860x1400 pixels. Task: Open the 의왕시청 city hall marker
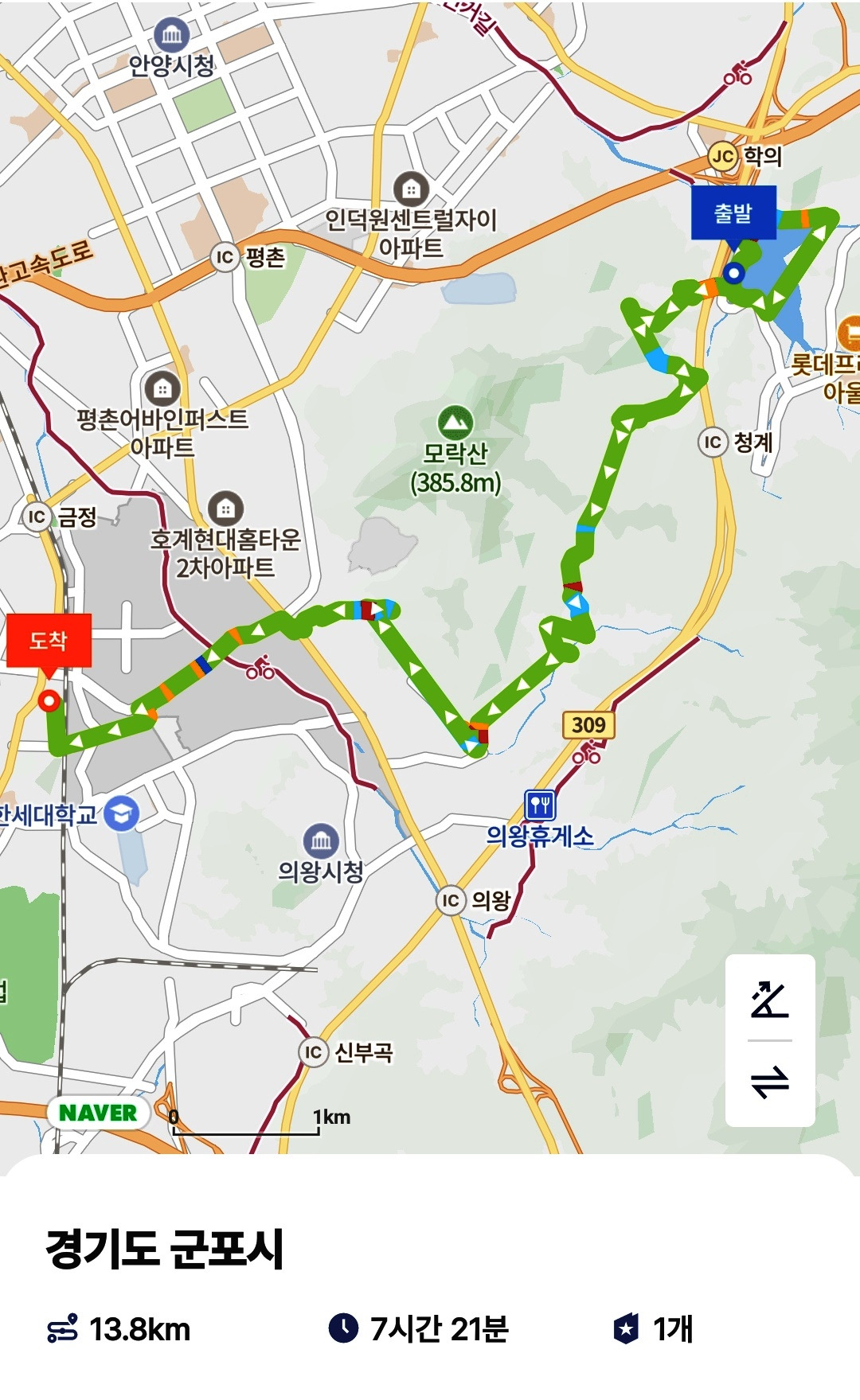(321, 840)
